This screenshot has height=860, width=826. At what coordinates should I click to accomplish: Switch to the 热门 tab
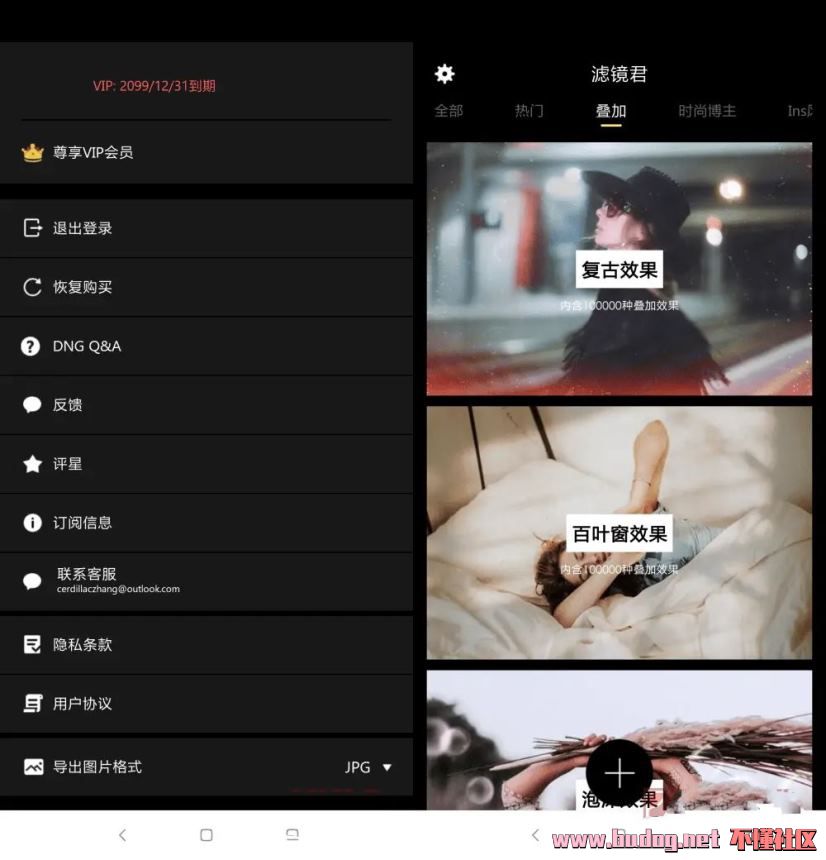(529, 111)
